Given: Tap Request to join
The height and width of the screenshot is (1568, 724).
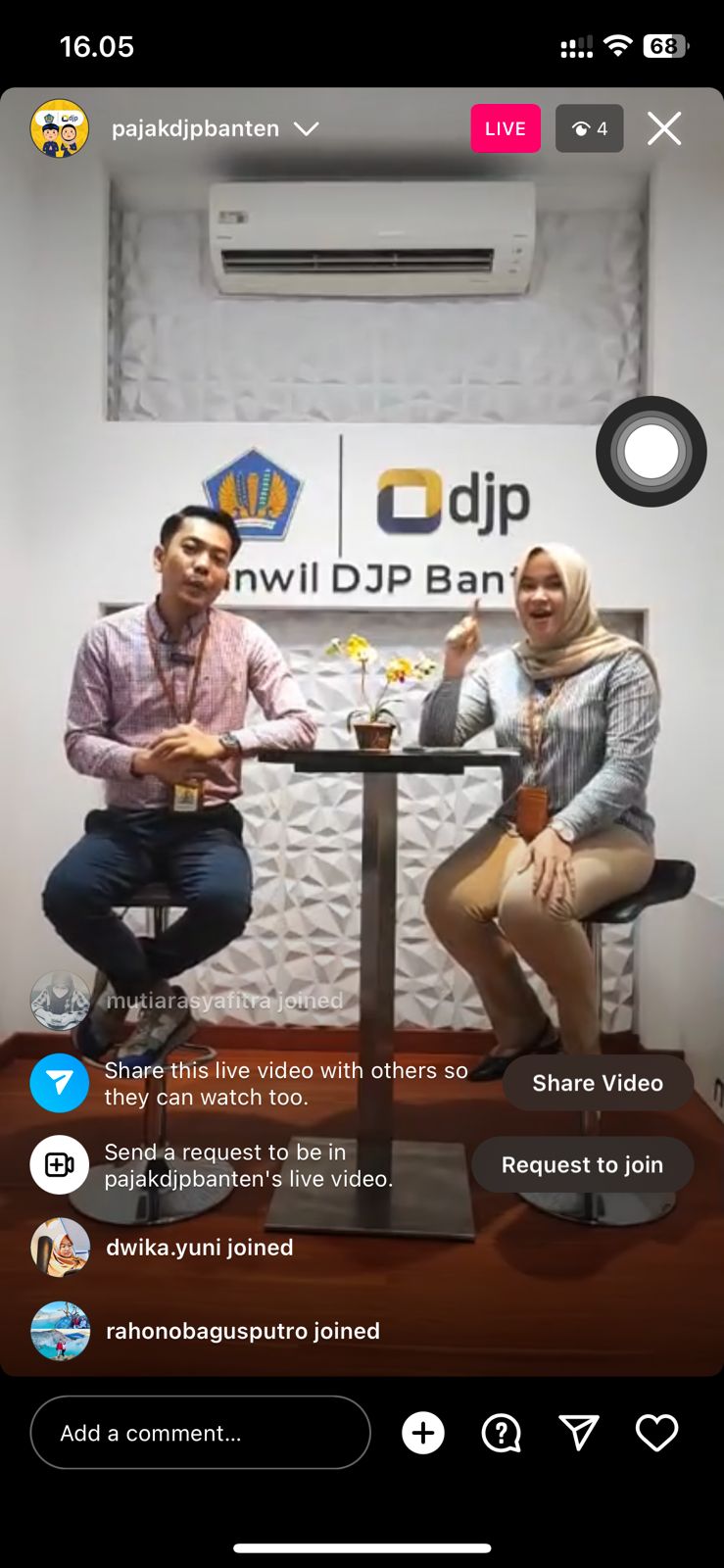Looking at the screenshot, I should [582, 1164].
